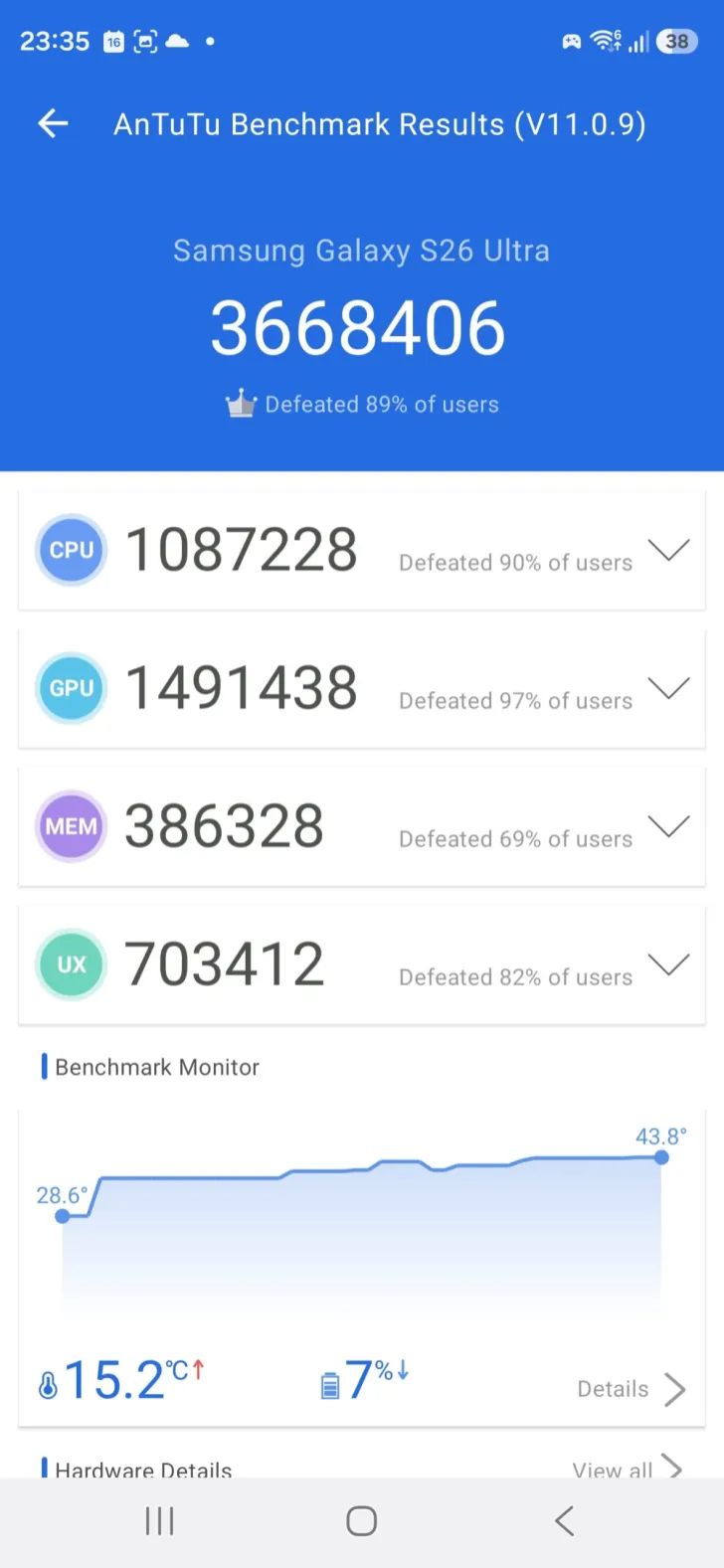Expand the GPU score breakdown
Screen dimensions: 724x1568
[668, 688]
